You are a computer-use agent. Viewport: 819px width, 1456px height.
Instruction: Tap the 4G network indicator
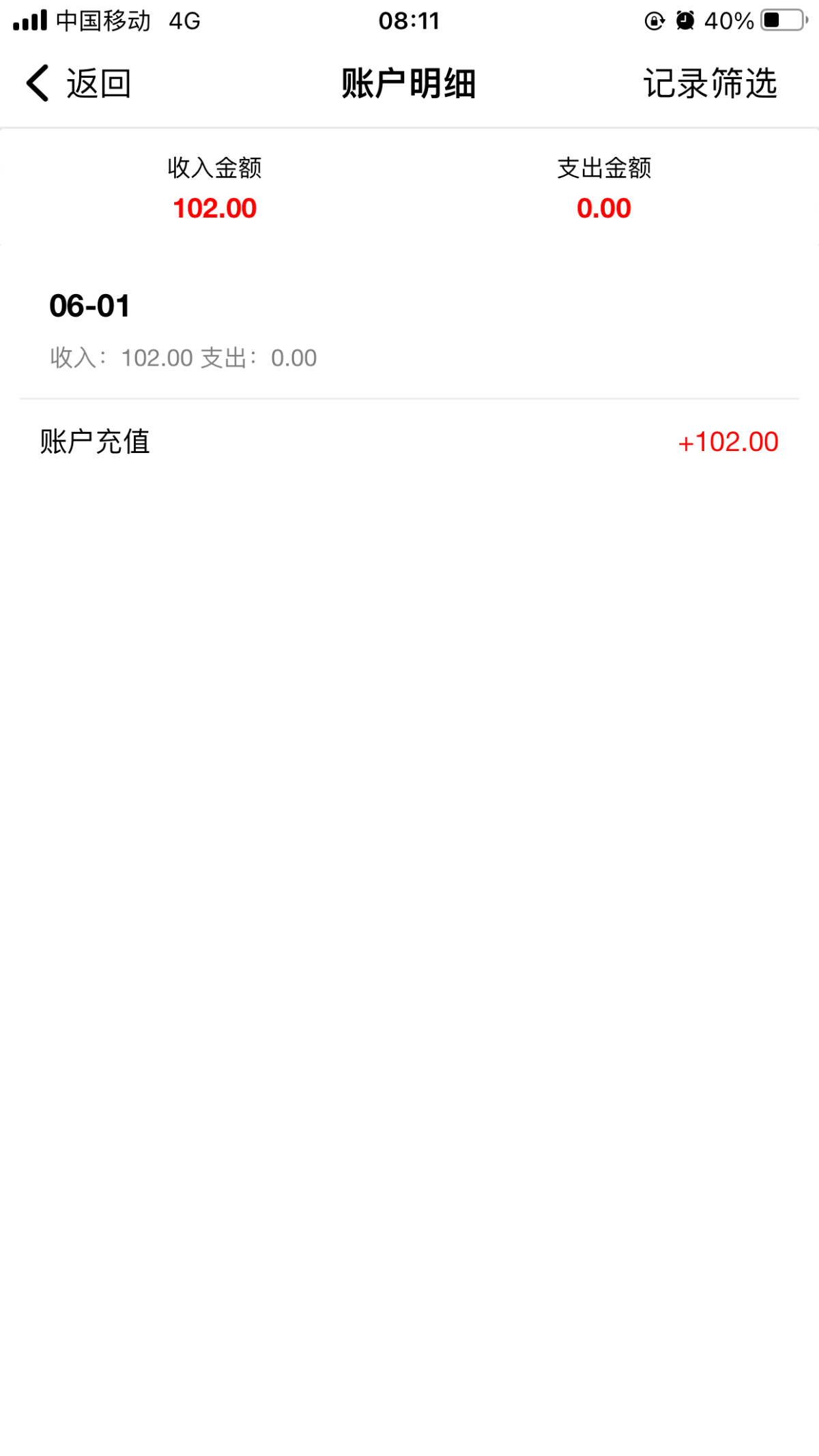(x=184, y=20)
